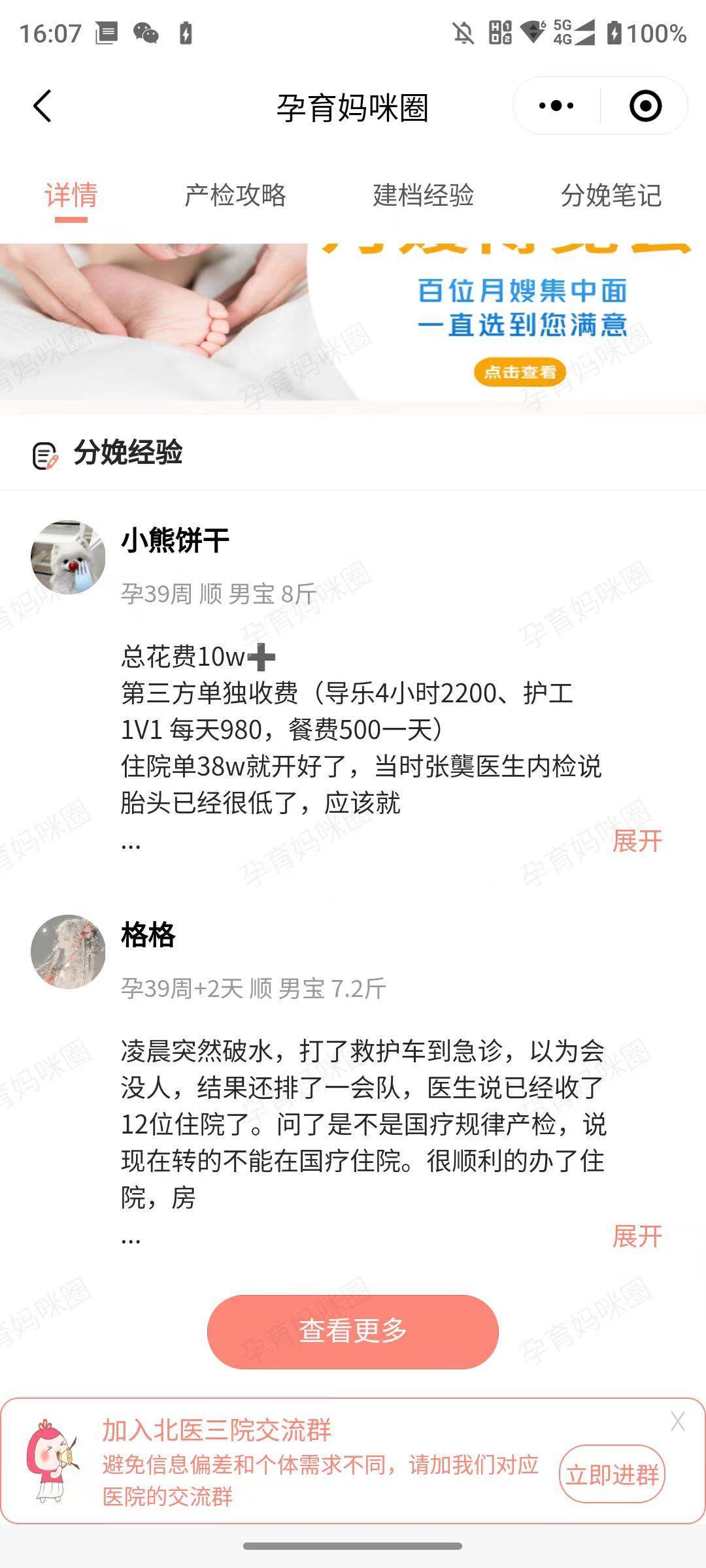Join the group via 立即进群
Image resolution: width=706 pixels, height=1568 pixels.
[x=612, y=1475]
